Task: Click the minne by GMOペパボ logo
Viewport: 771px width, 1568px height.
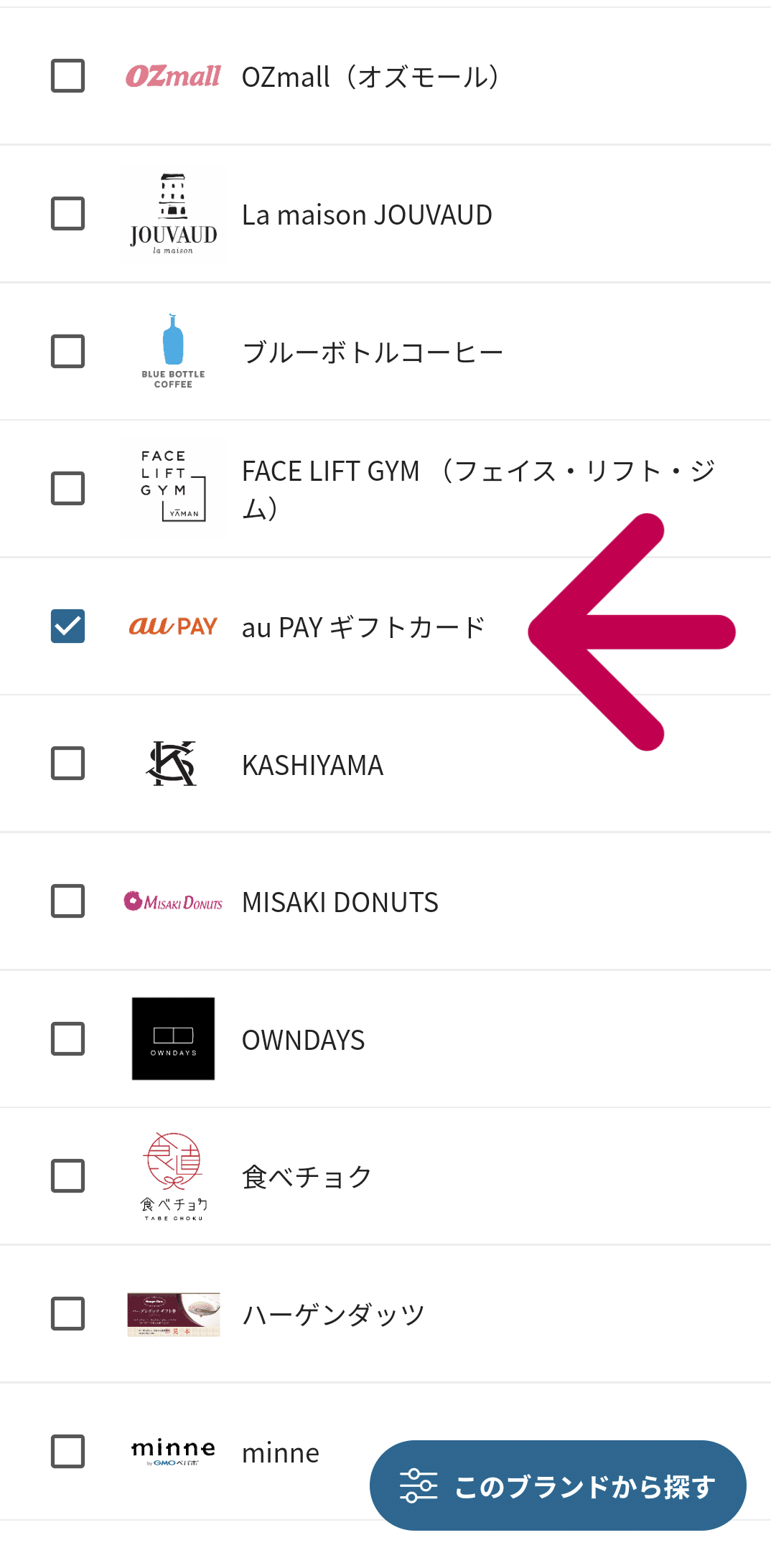Action: [173, 1451]
